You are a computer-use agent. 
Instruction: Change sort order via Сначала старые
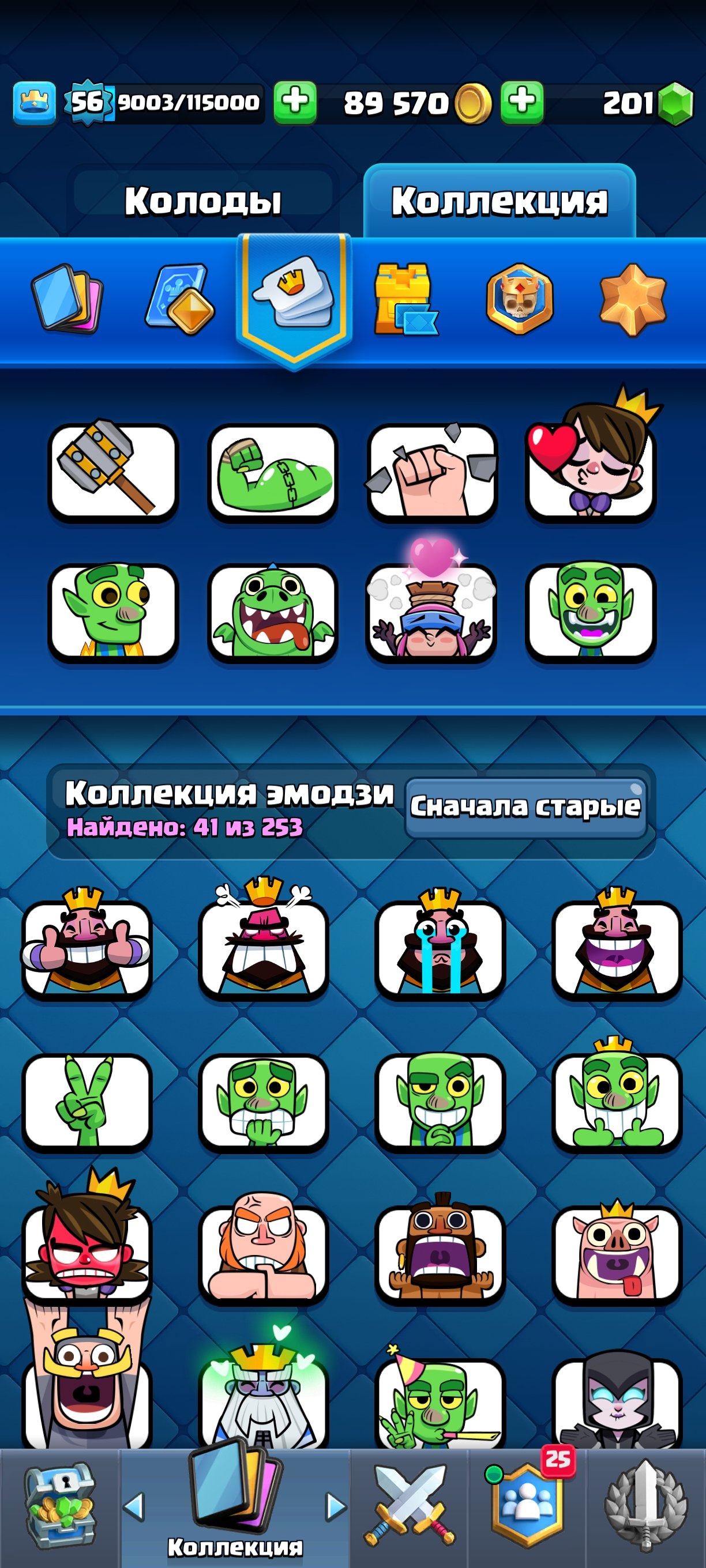[525, 807]
